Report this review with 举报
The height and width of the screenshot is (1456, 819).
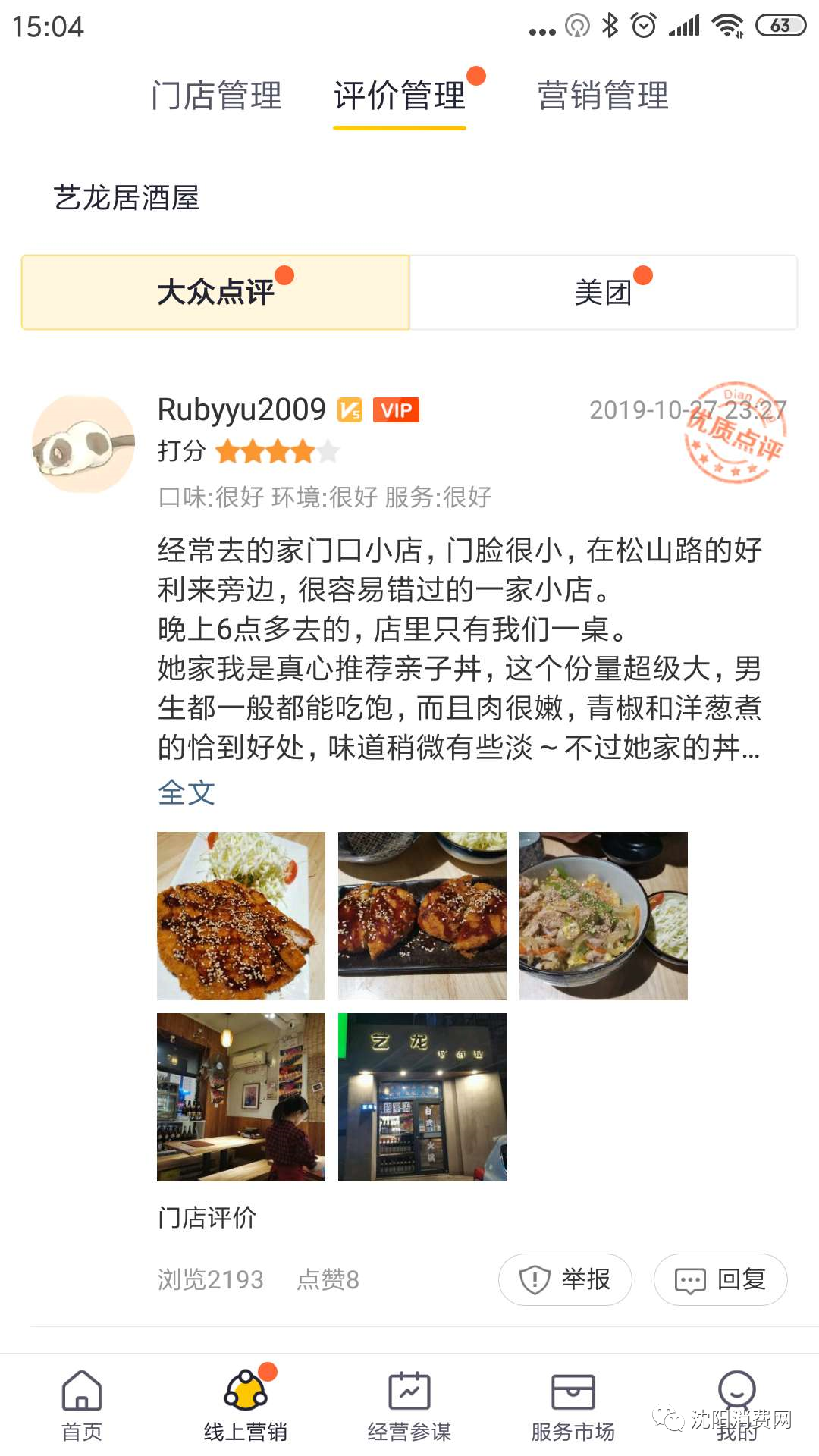click(565, 1279)
